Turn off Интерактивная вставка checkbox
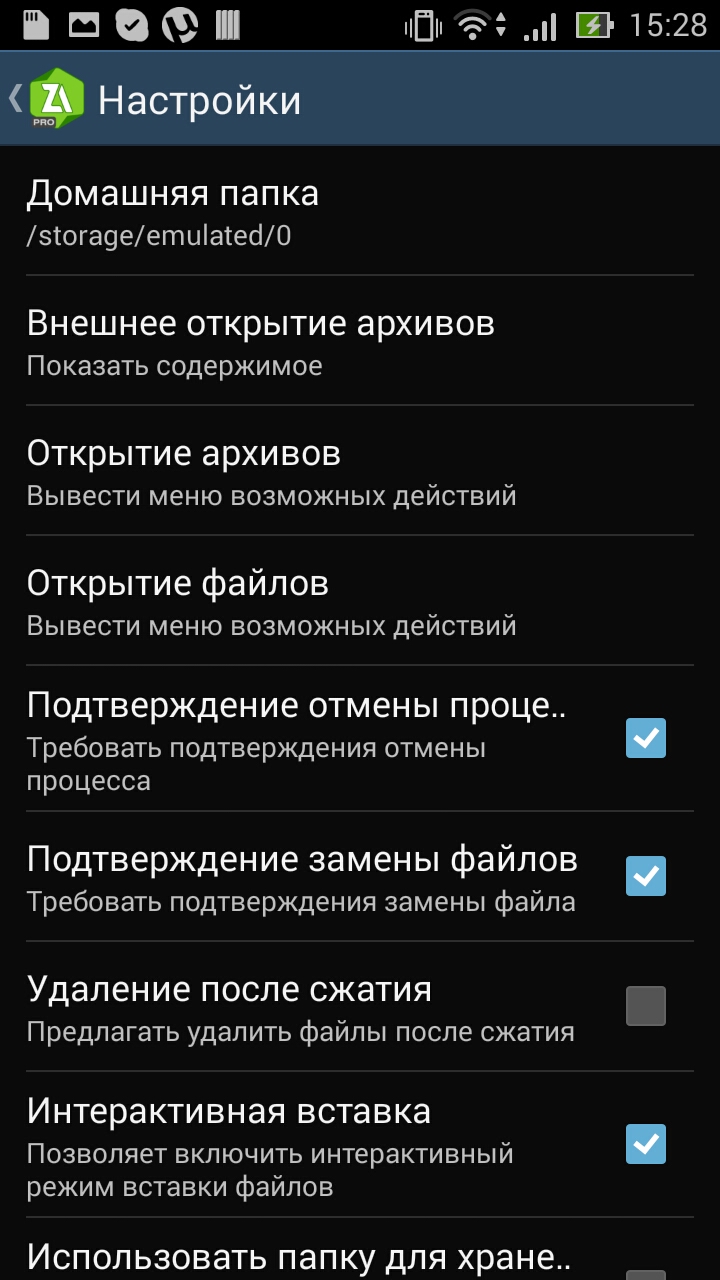The width and height of the screenshot is (720, 1280). click(645, 1144)
